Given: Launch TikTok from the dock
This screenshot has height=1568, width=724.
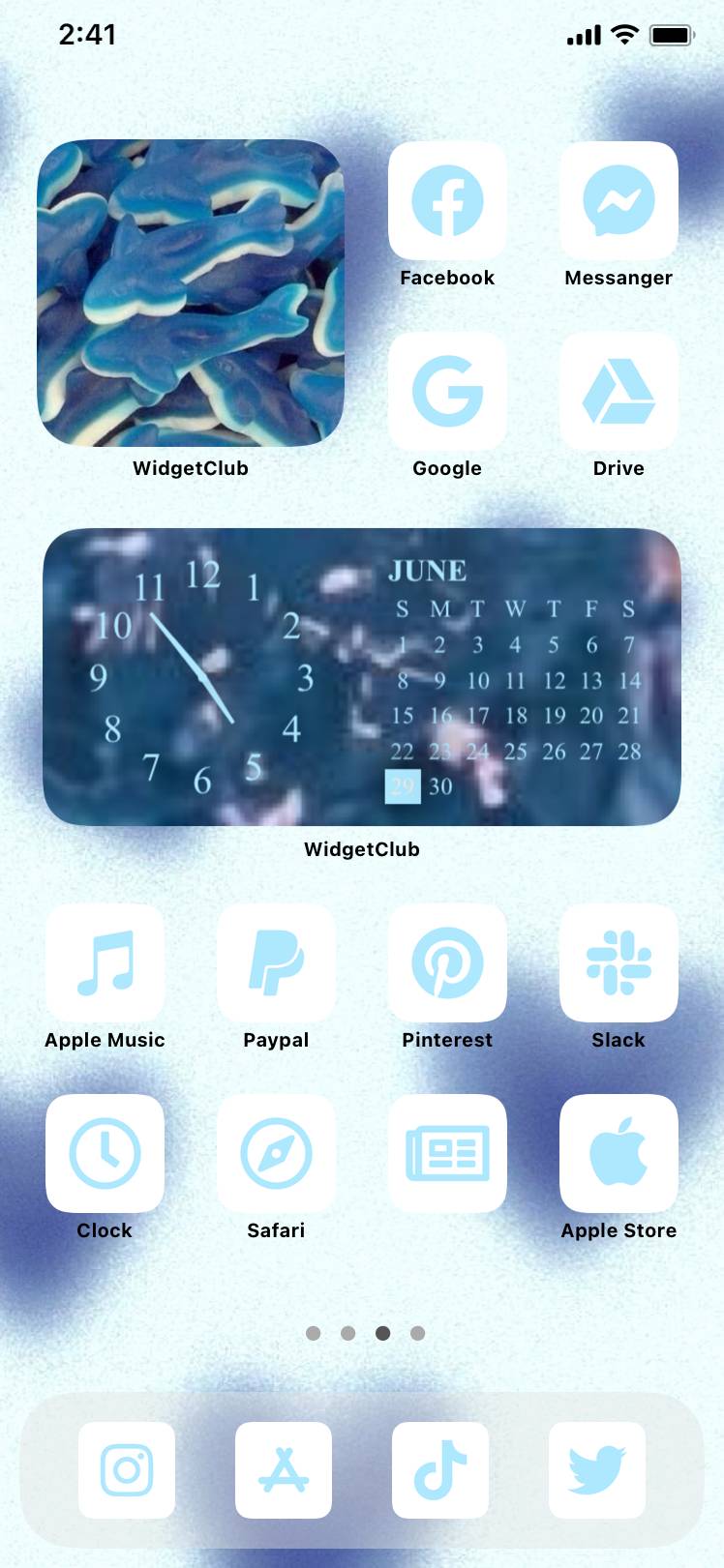Looking at the screenshot, I should (x=440, y=1470).
